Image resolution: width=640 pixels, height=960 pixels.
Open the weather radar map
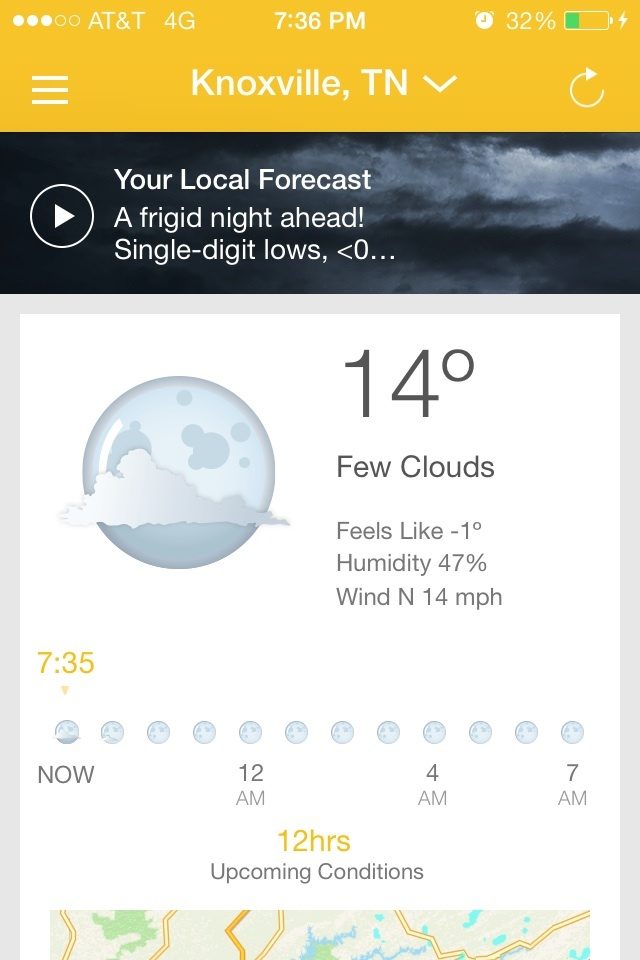[x=320, y=935]
